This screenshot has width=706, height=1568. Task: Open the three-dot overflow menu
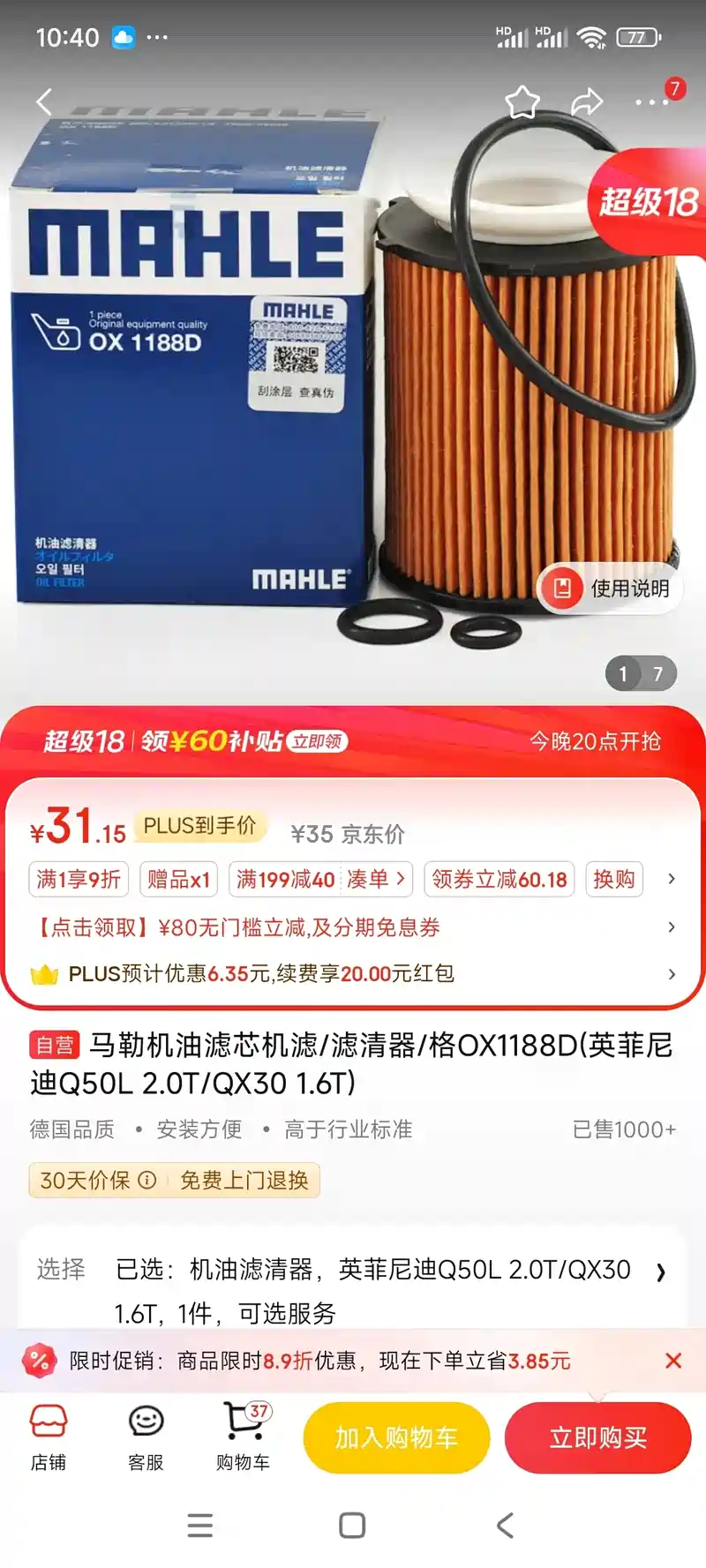(x=652, y=102)
